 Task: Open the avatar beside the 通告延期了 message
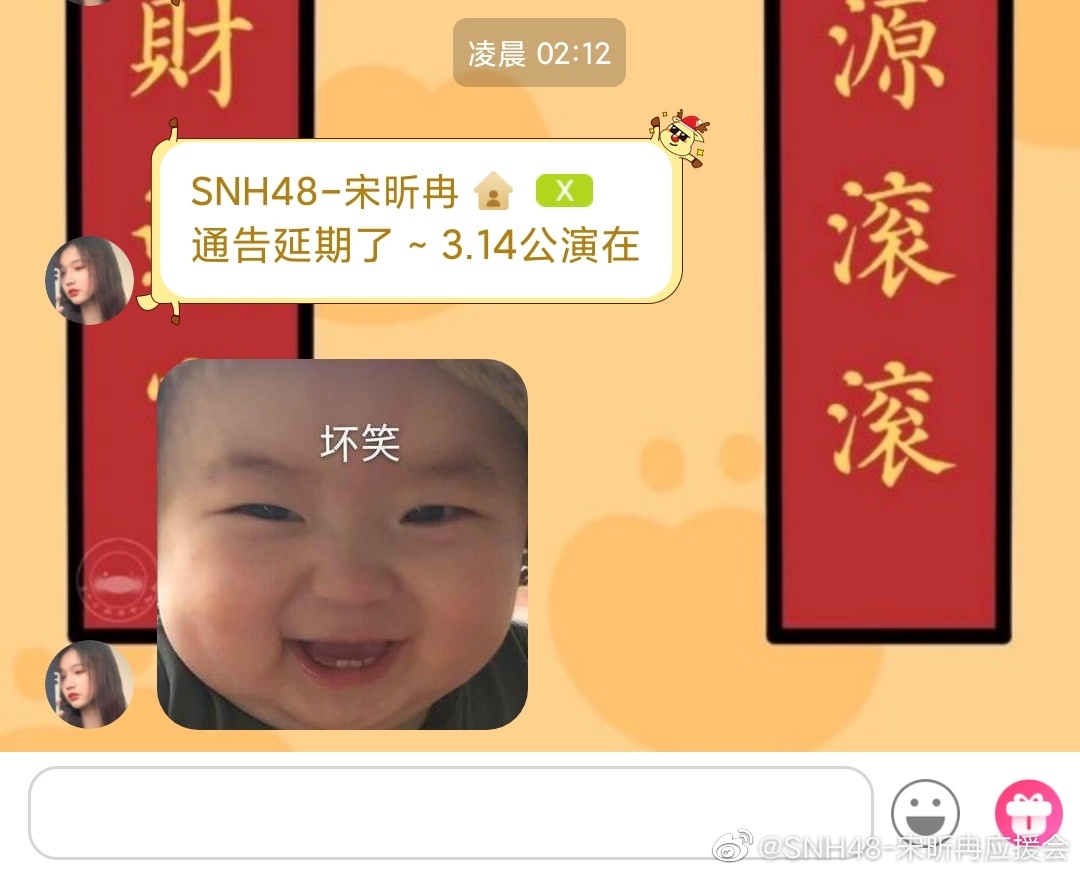coord(90,280)
